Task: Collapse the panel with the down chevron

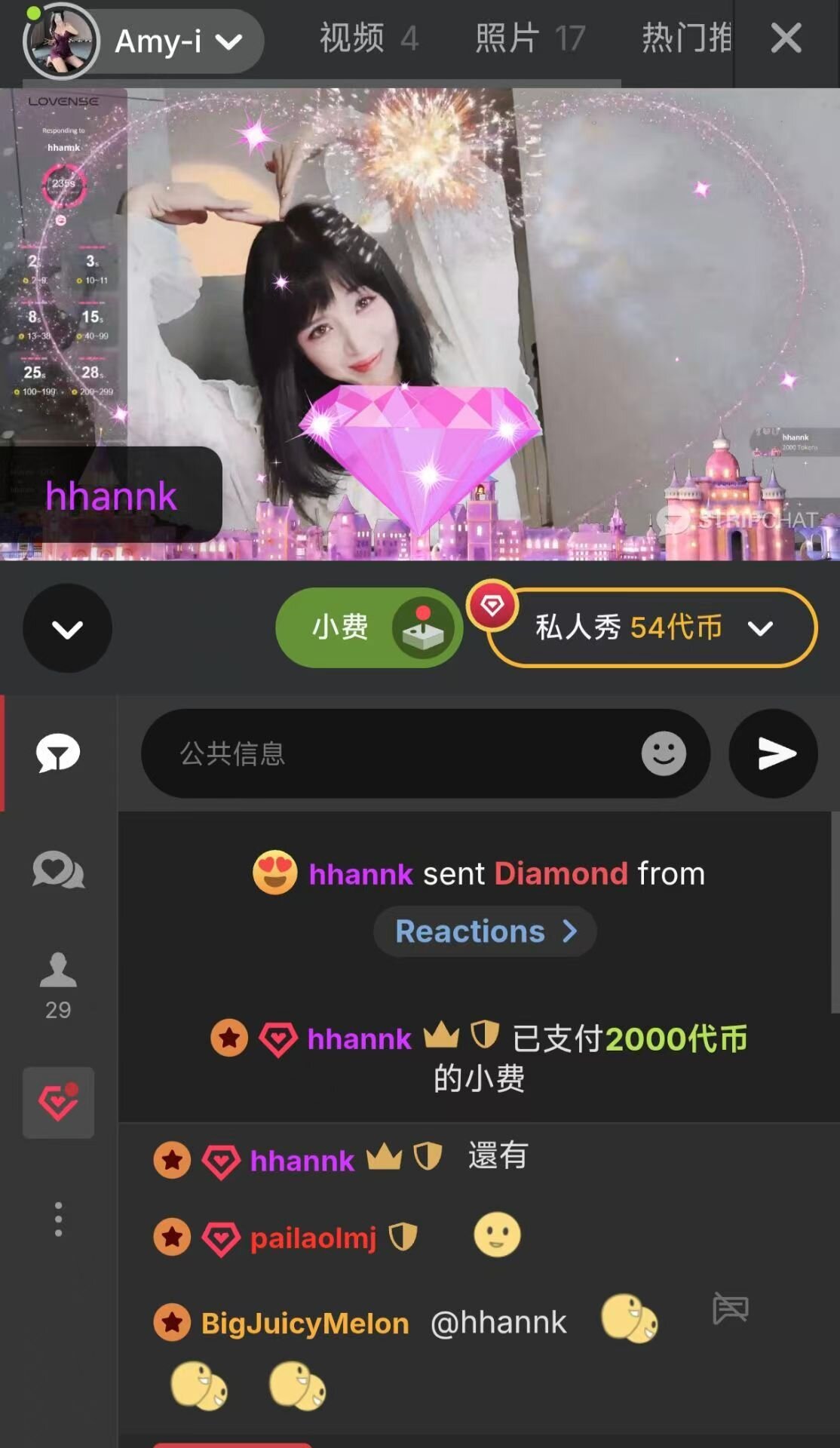Action: [x=67, y=628]
